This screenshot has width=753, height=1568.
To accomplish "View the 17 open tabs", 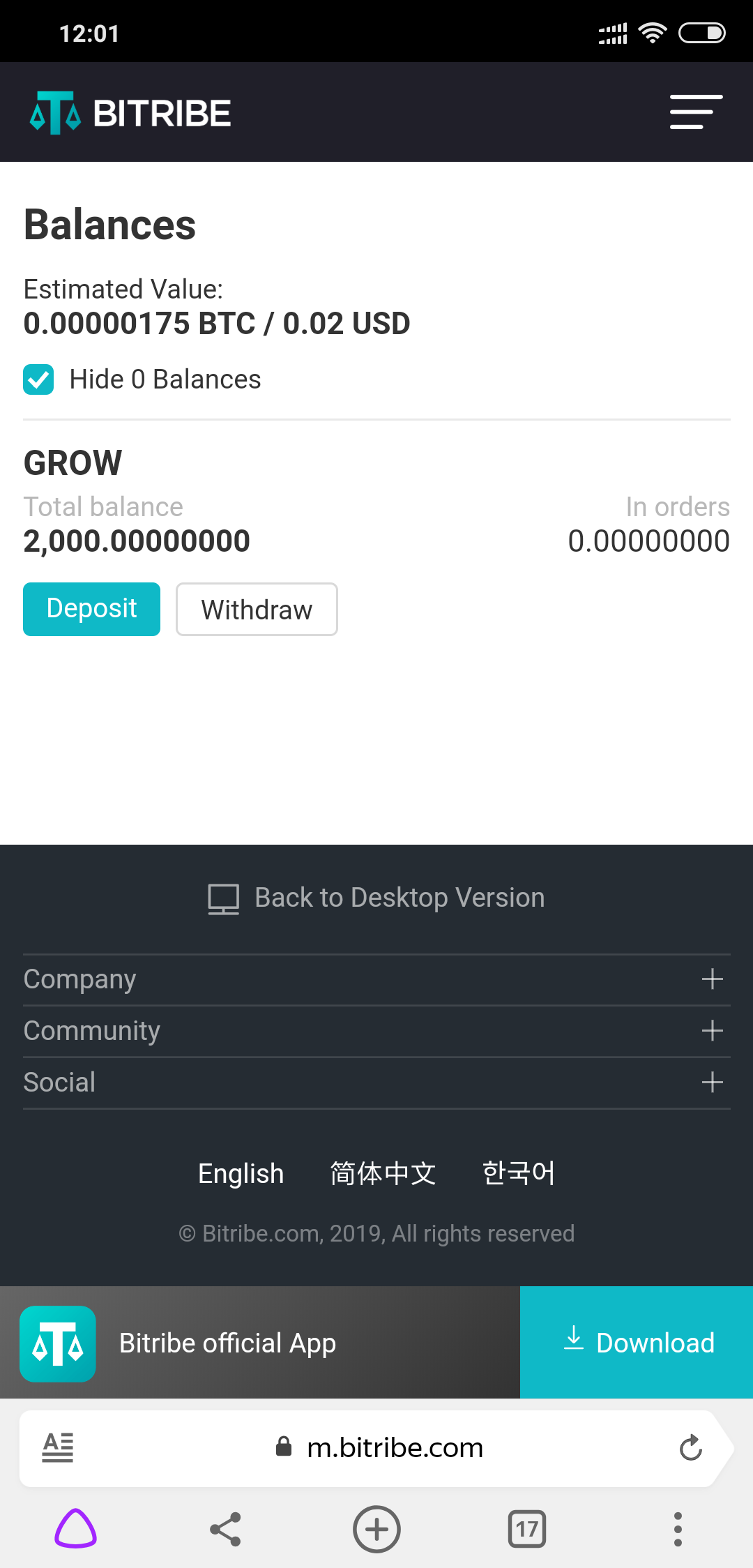I will (x=527, y=1529).
